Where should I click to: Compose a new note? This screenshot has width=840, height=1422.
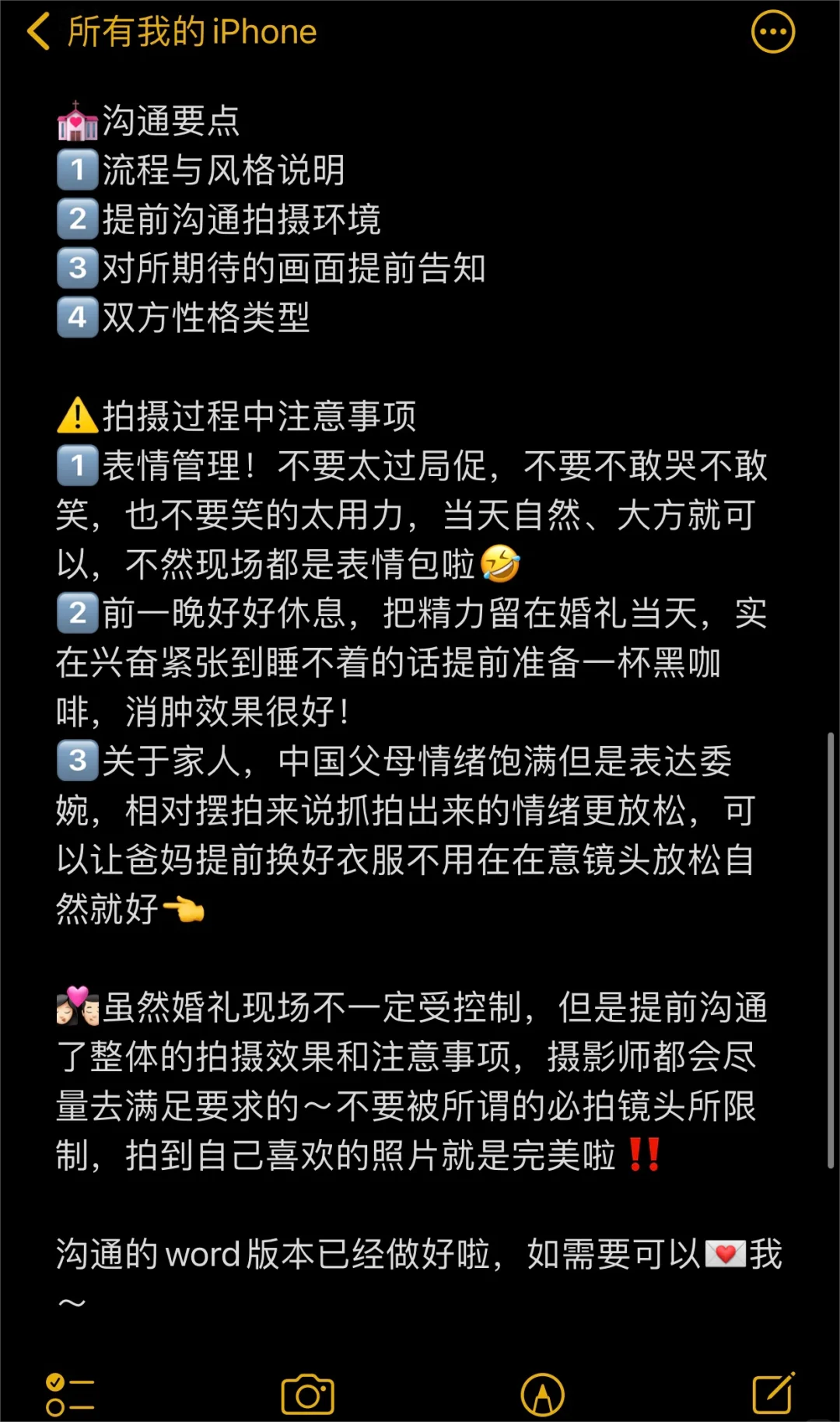(x=773, y=1392)
